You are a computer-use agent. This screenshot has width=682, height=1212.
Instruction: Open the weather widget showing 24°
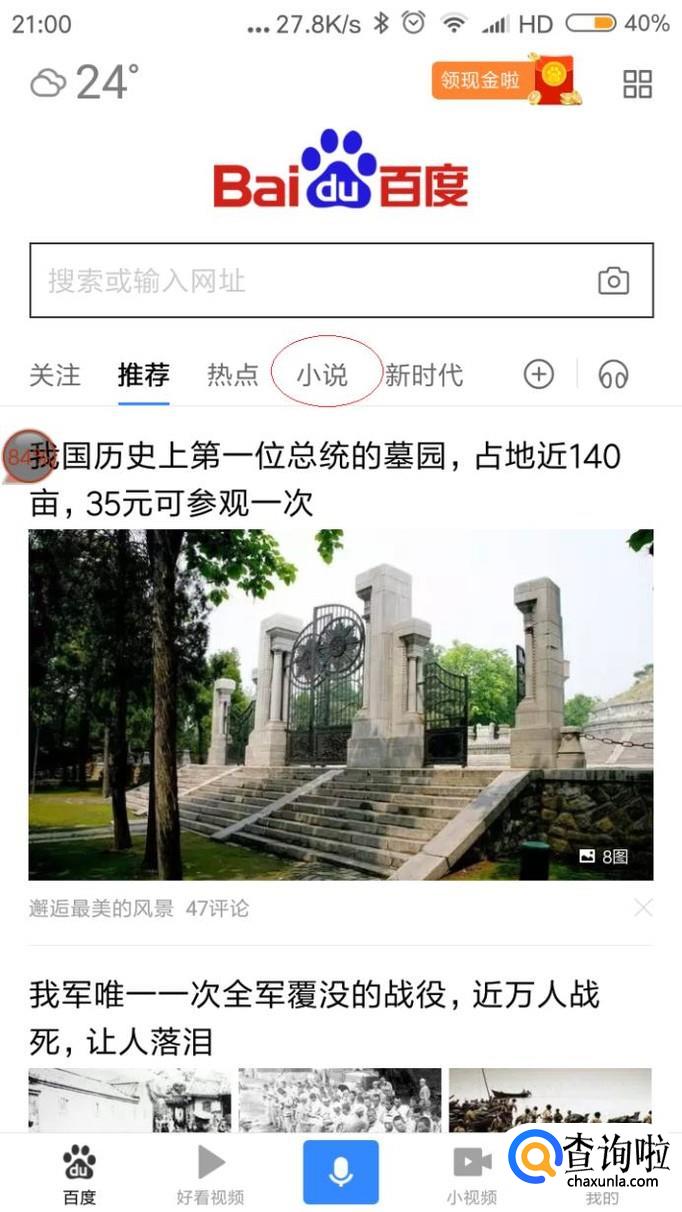[84, 82]
